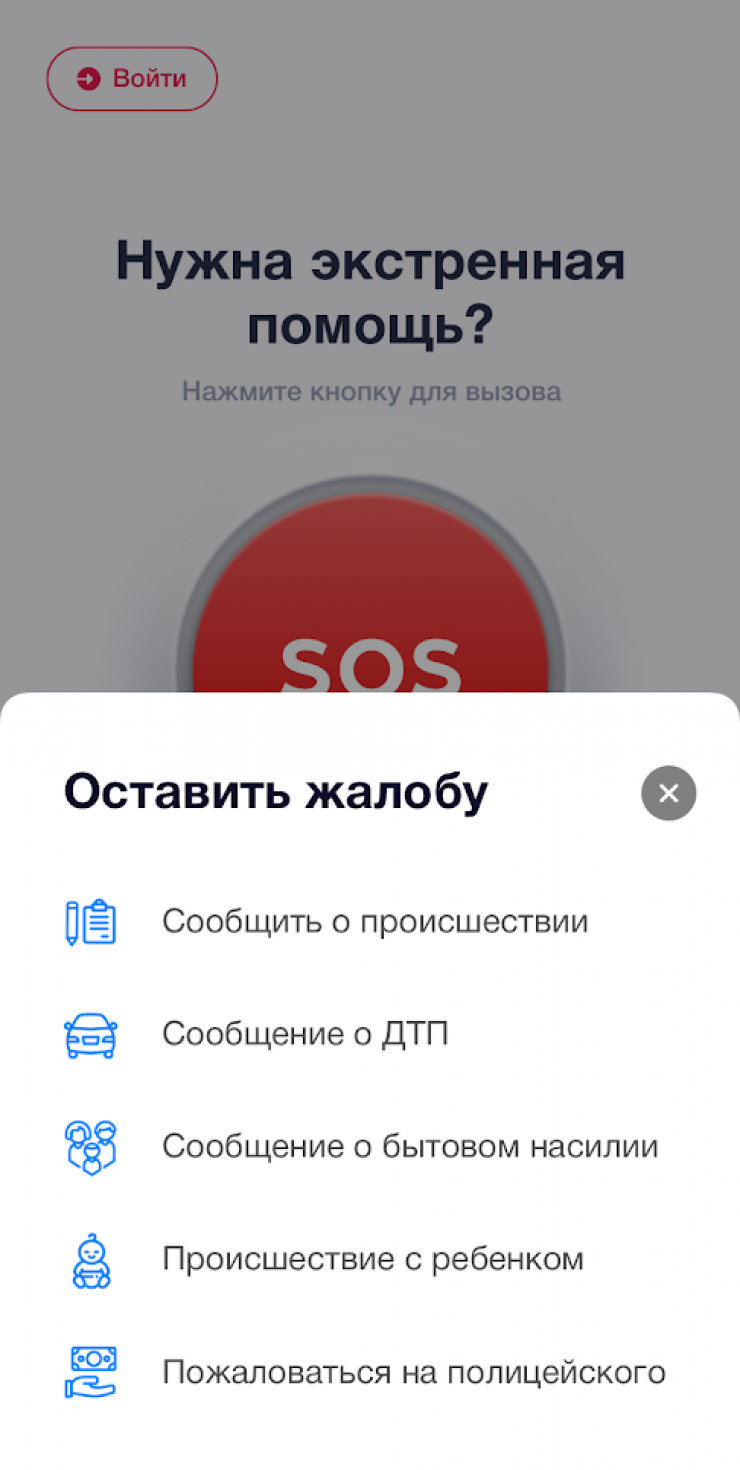This screenshot has height=1470, width=740.
Task: Open Сообщить о происшествии
Action: (x=374, y=921)
